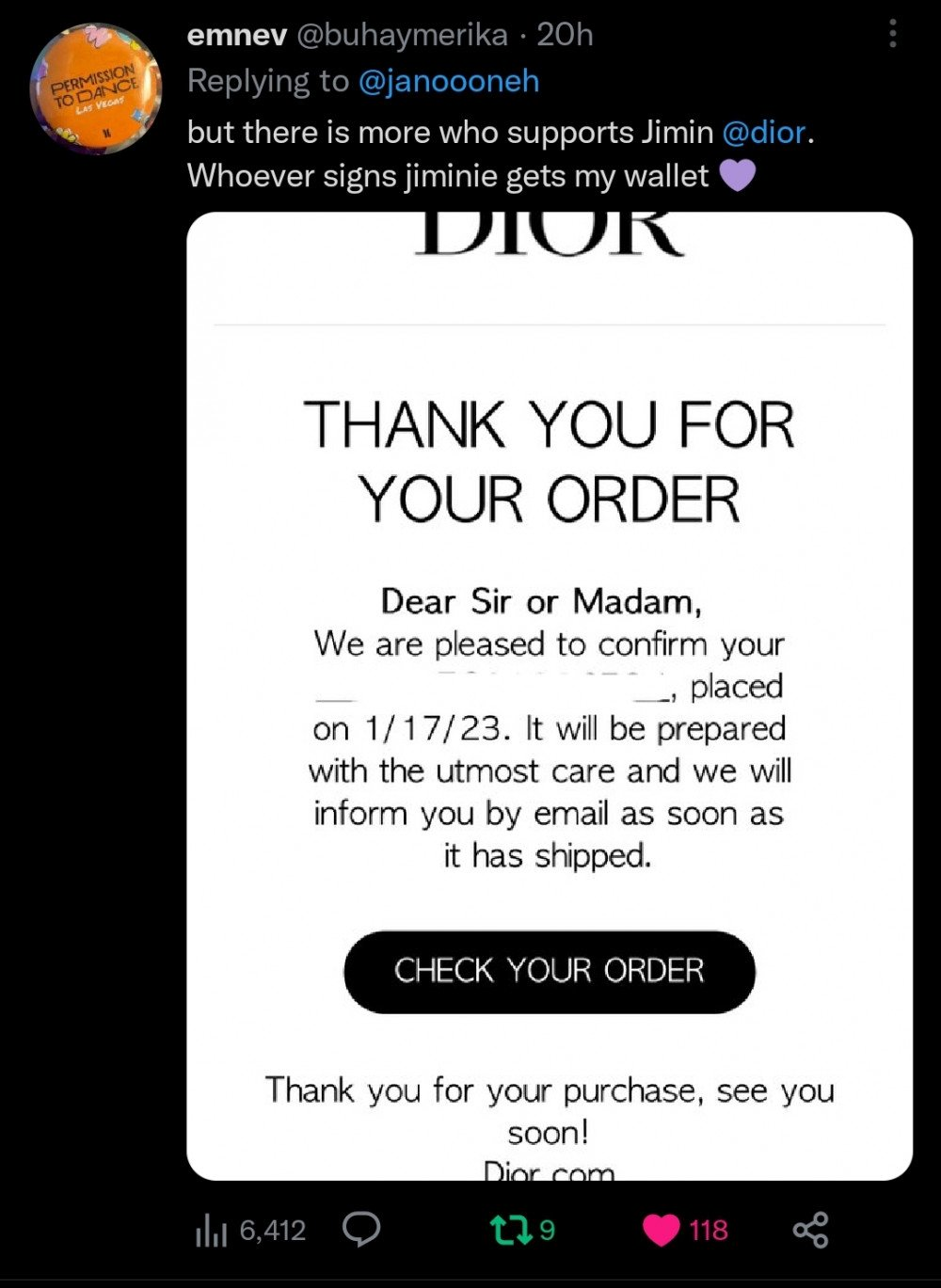Screen dimensions: 941x1288
Task: Open the @janoooneh mention link
Action: 449,82
